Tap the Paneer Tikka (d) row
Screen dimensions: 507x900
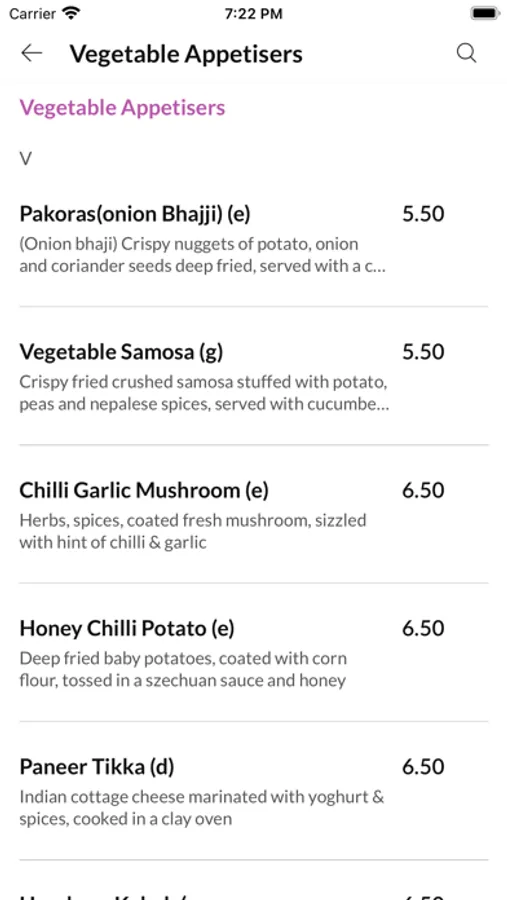(253, 791)
